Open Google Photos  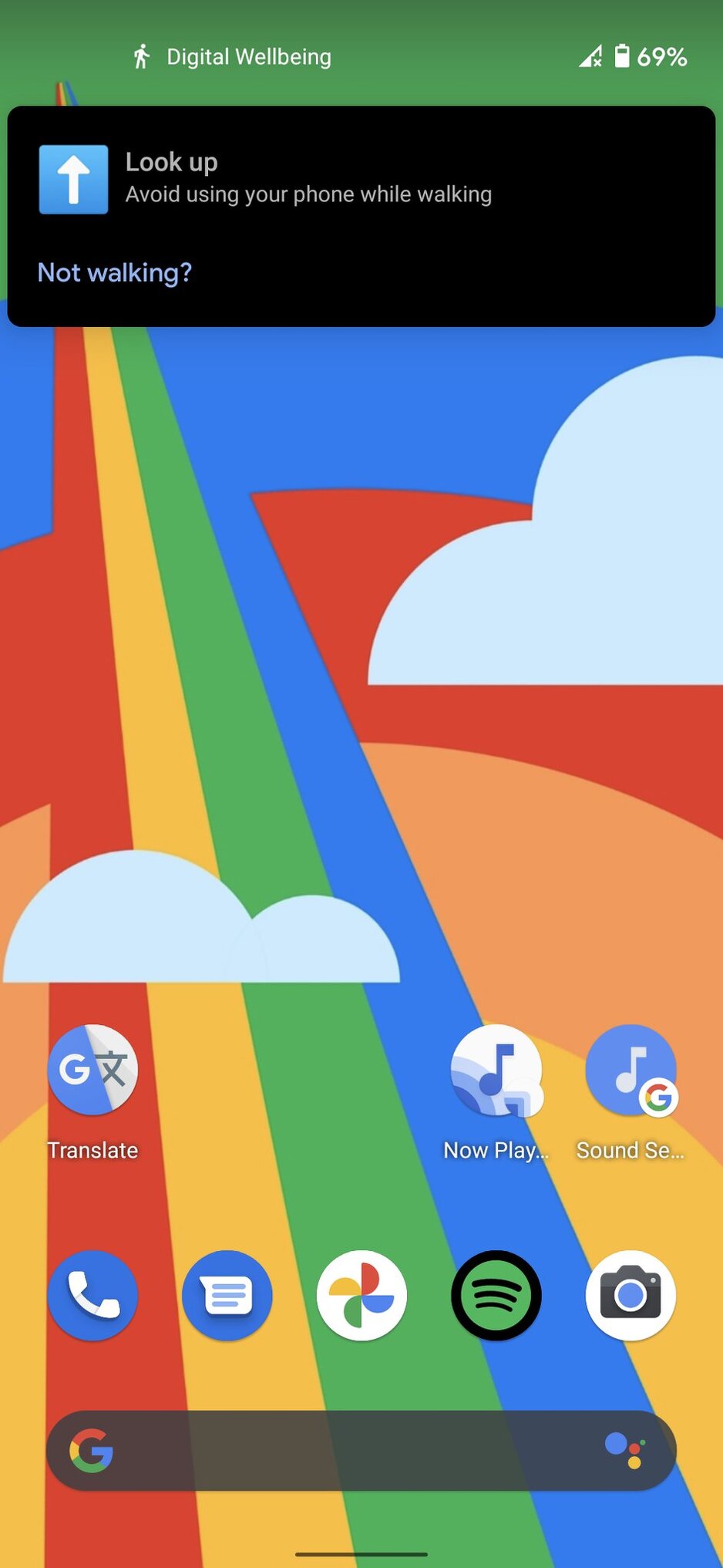pos(361,1295)
